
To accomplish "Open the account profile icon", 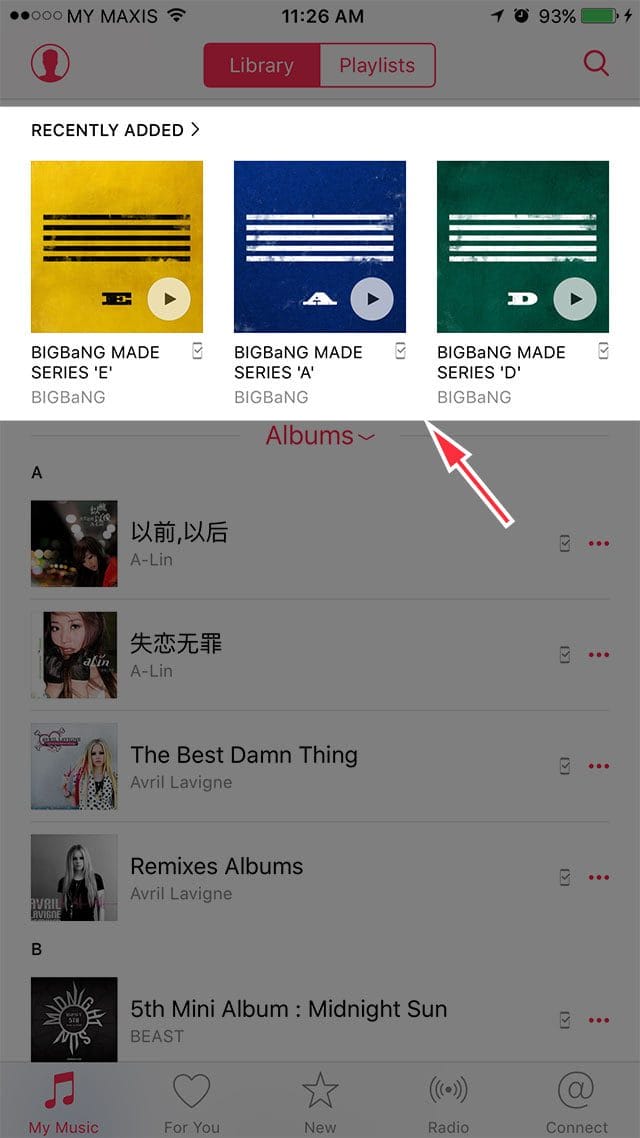I will 50,64.
